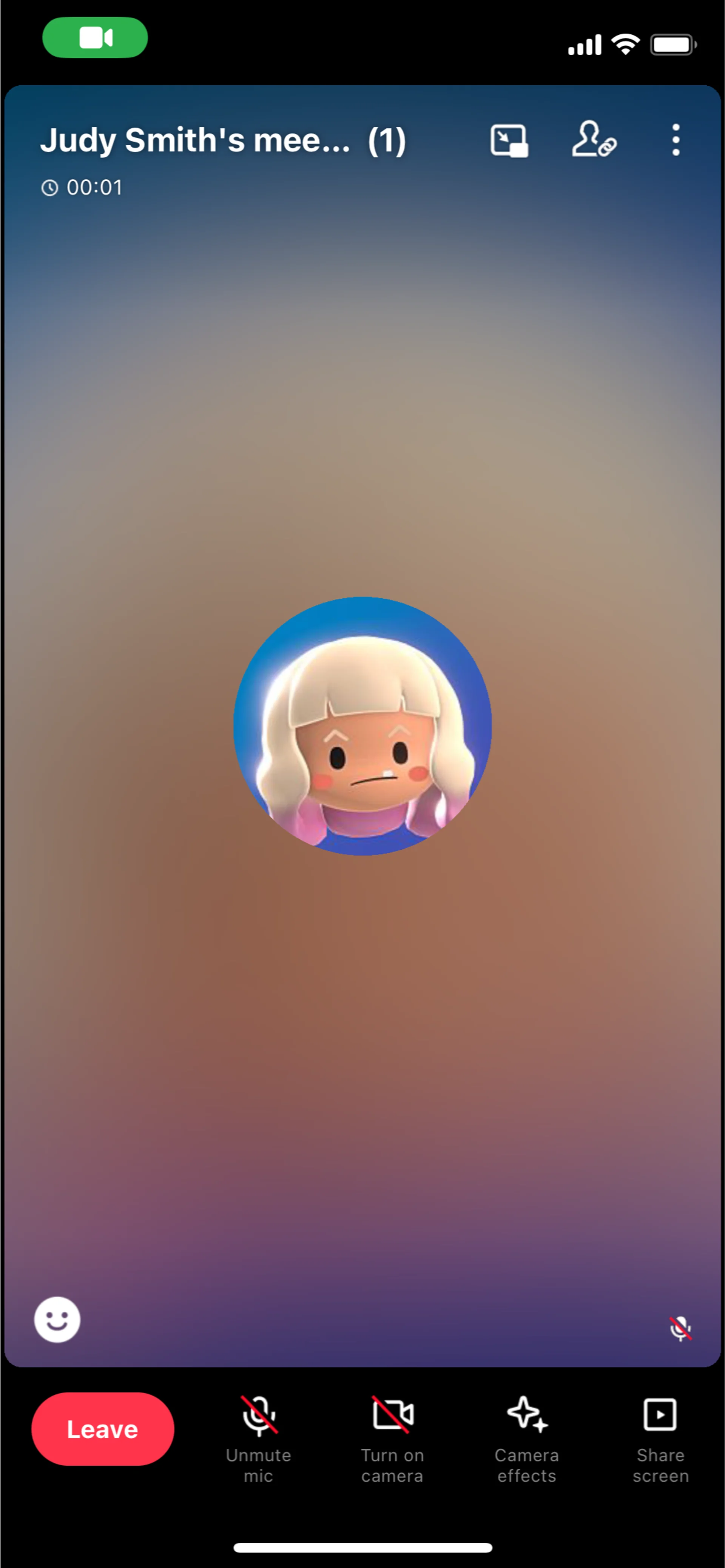Open the emoji reactions button

pos(57,1320)
